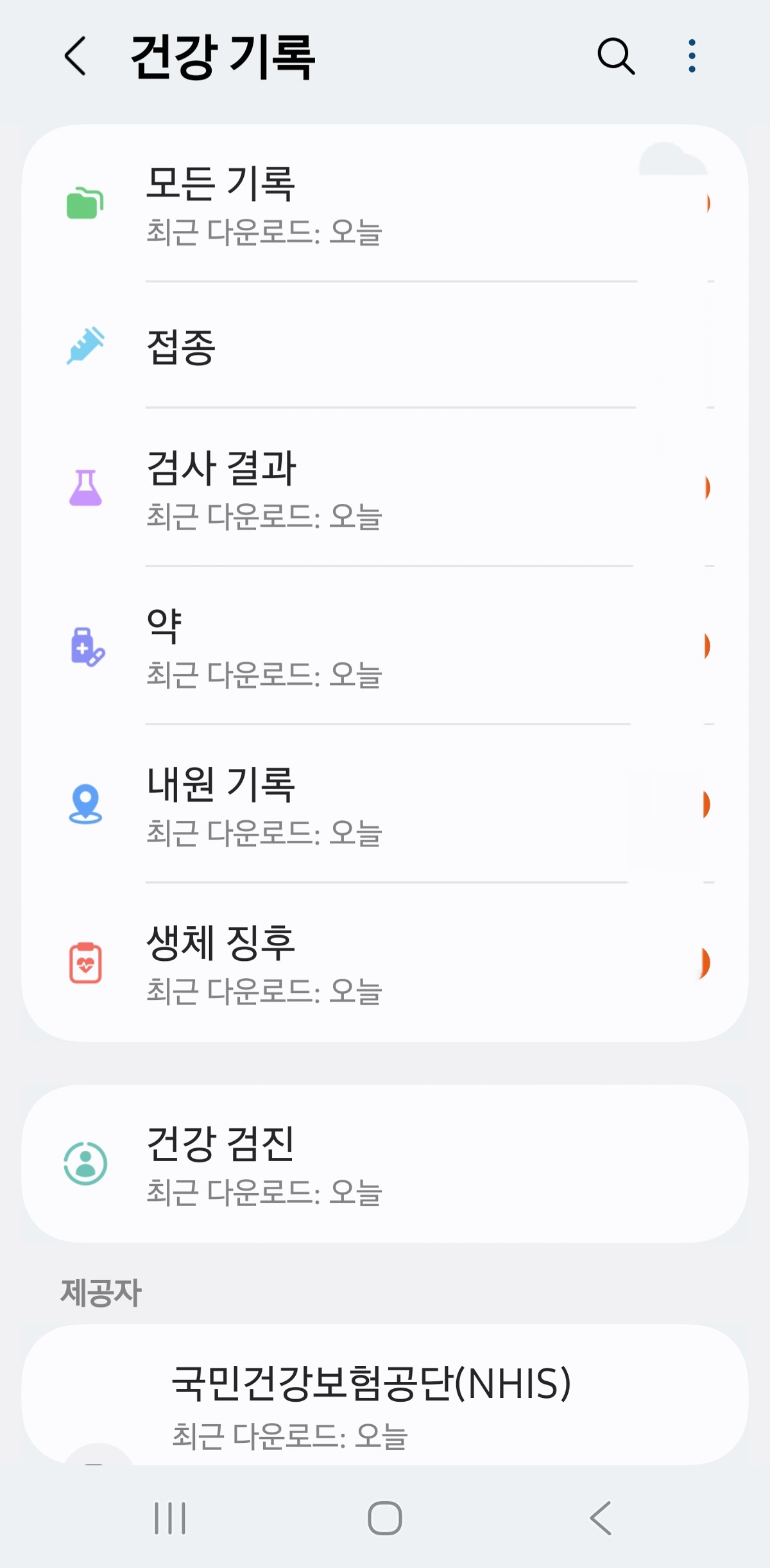Tap the system home button
The image size is (770, 1568).
(x=385, y=1519)
